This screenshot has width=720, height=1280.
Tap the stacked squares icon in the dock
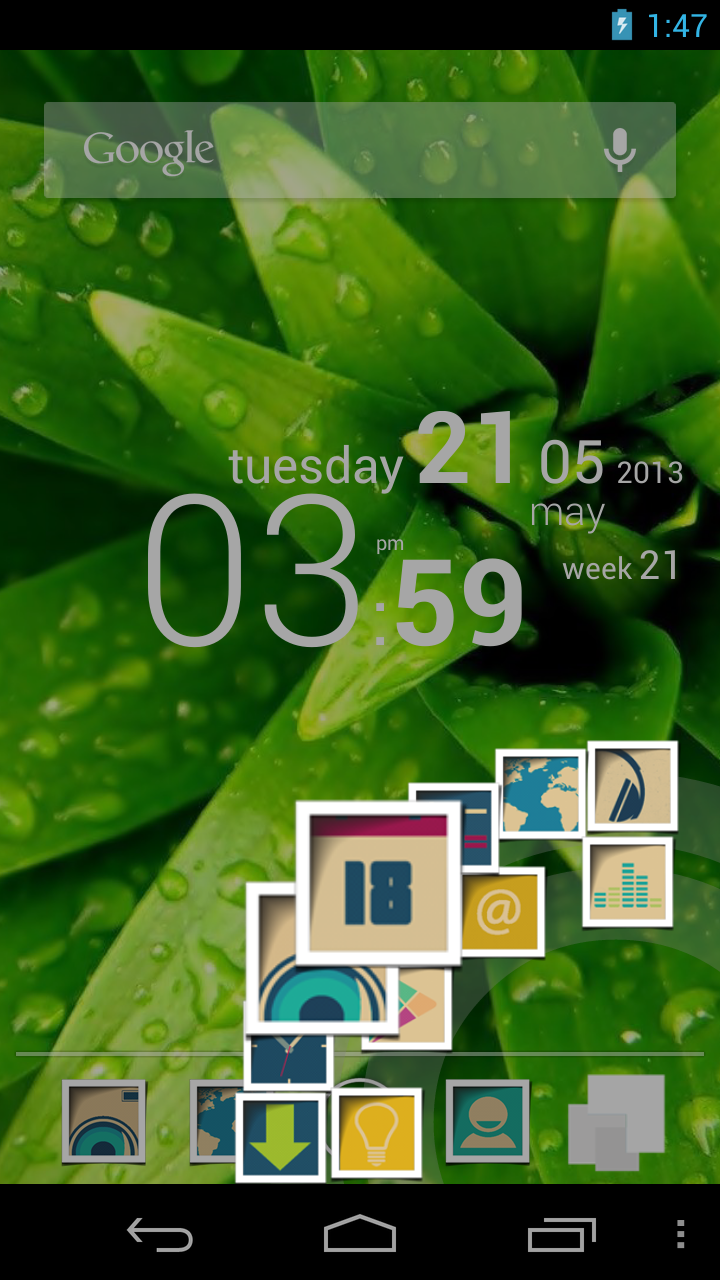[x=616, y=1122]
